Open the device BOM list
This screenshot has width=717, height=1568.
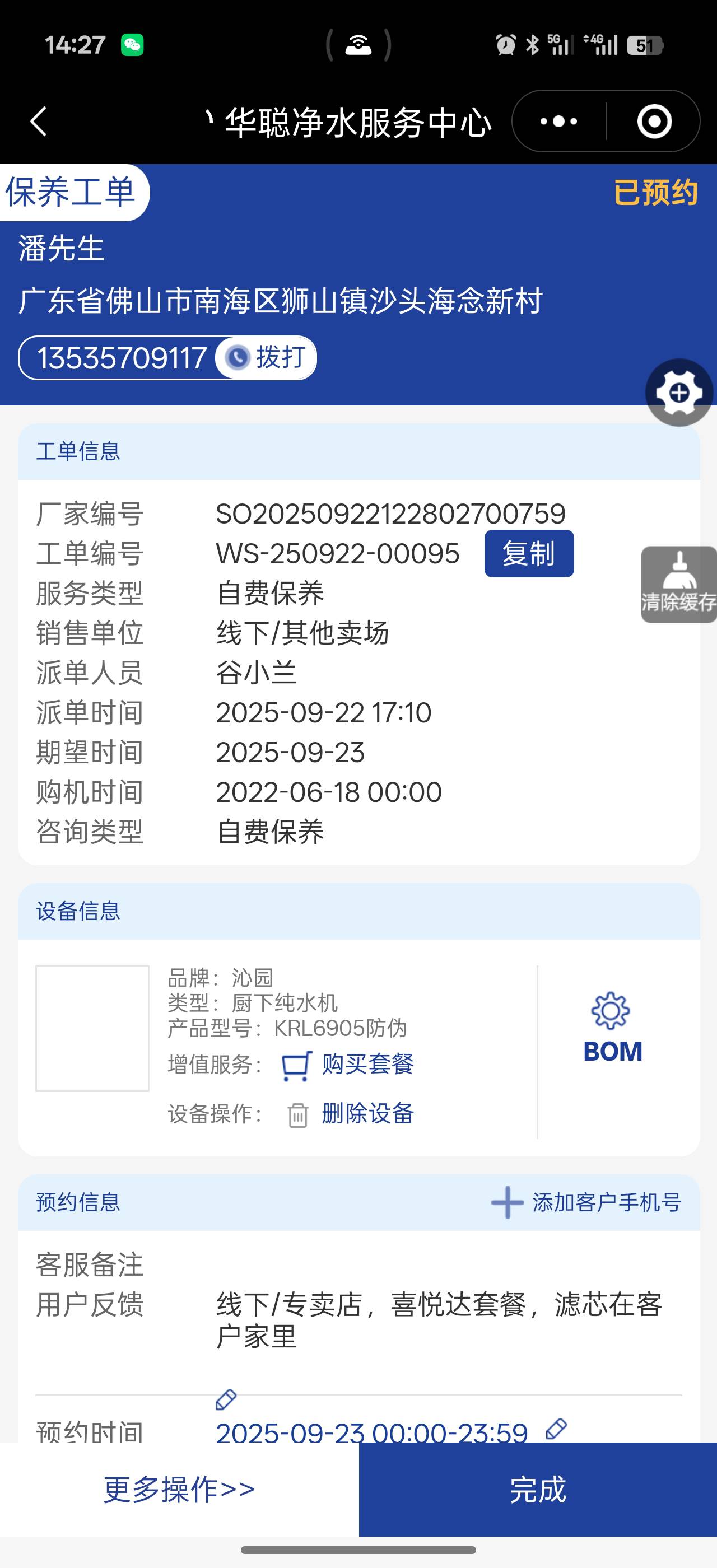(x=612, y=1029)
